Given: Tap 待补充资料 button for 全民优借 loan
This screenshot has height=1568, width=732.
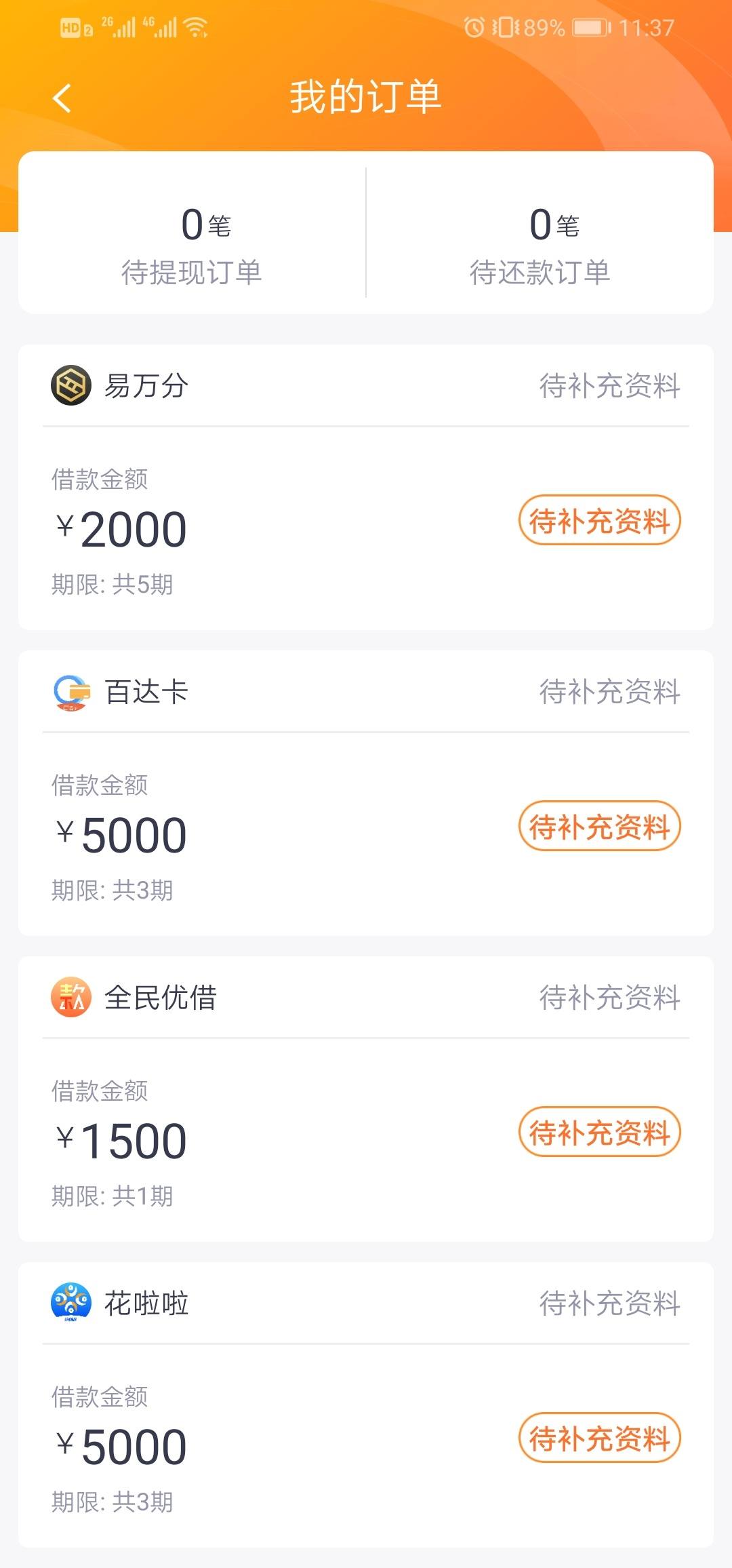Looking at the screenshot, I should (599, 1133).
